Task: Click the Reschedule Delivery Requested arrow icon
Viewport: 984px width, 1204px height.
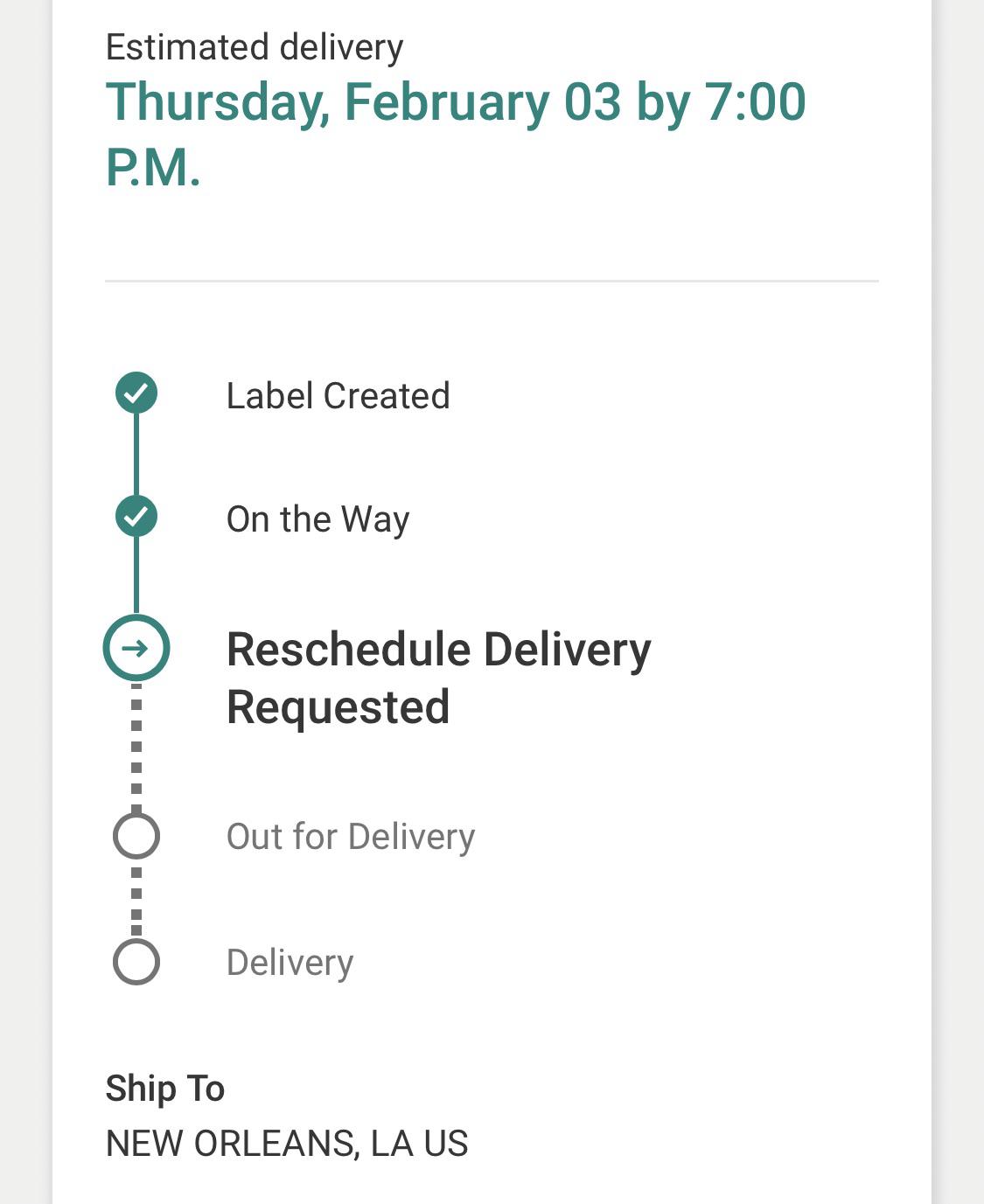Action: [136, 648]
